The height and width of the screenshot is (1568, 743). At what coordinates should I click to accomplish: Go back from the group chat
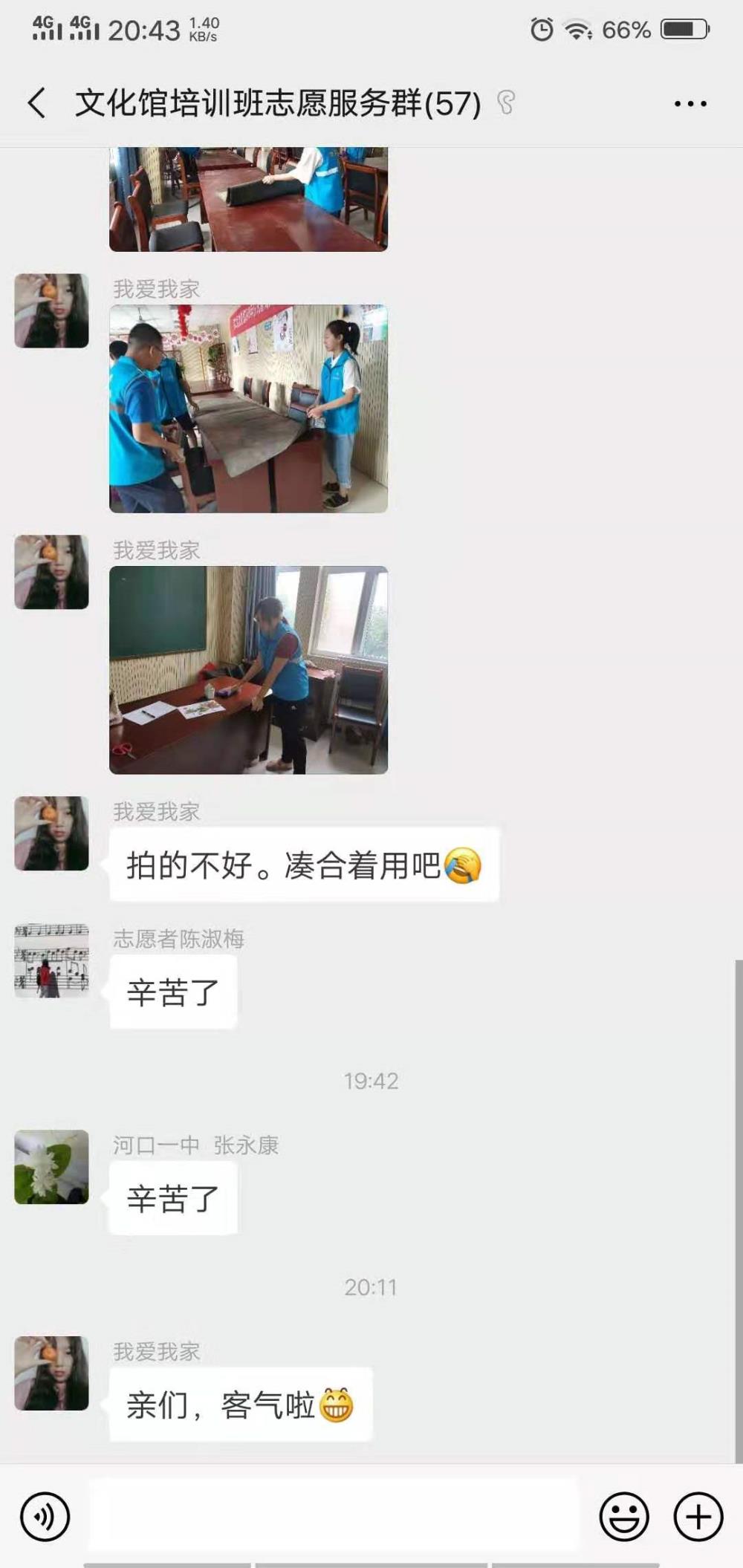click(x=36, y=103)
